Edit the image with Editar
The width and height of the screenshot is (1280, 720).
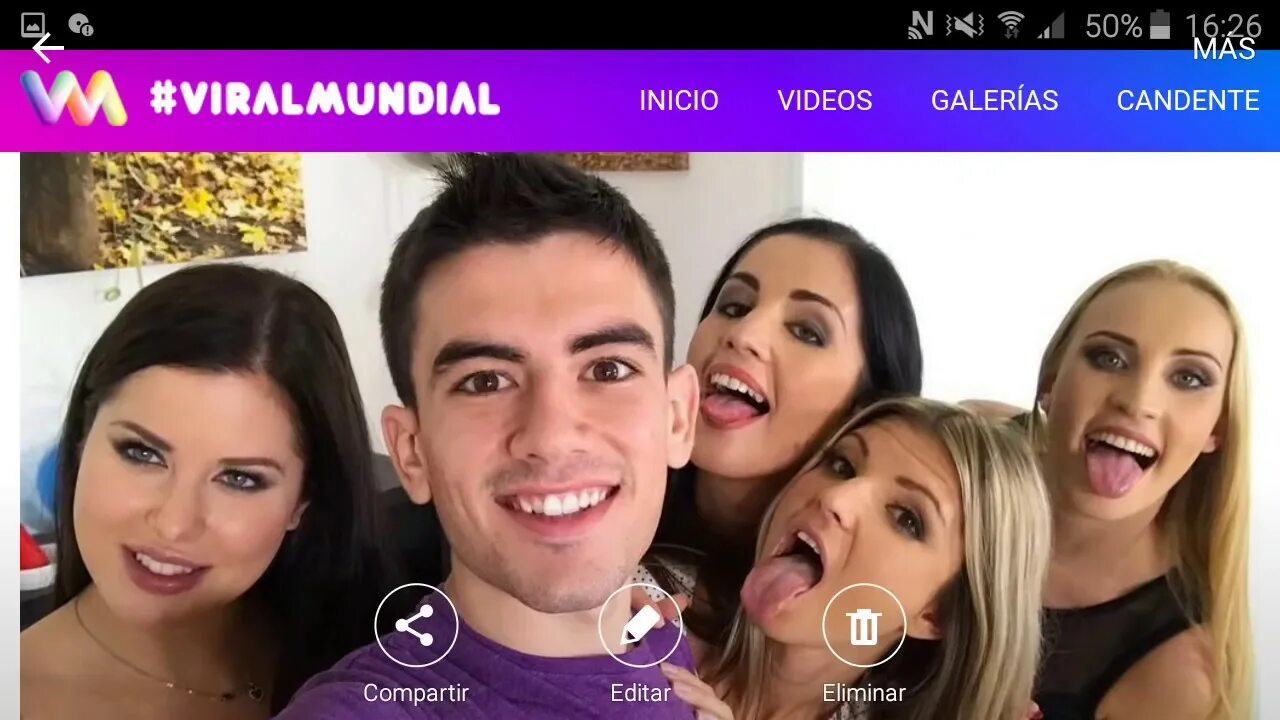[x=639, y=627]
